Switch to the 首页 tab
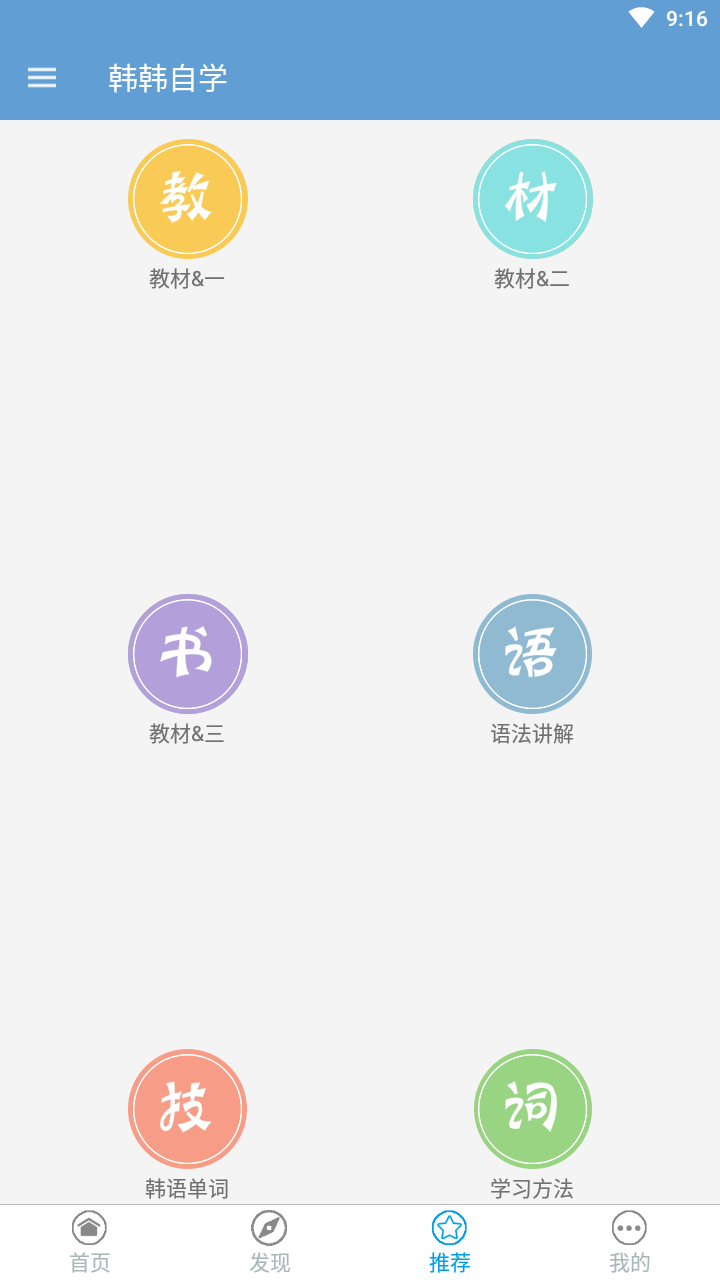 90,1242
